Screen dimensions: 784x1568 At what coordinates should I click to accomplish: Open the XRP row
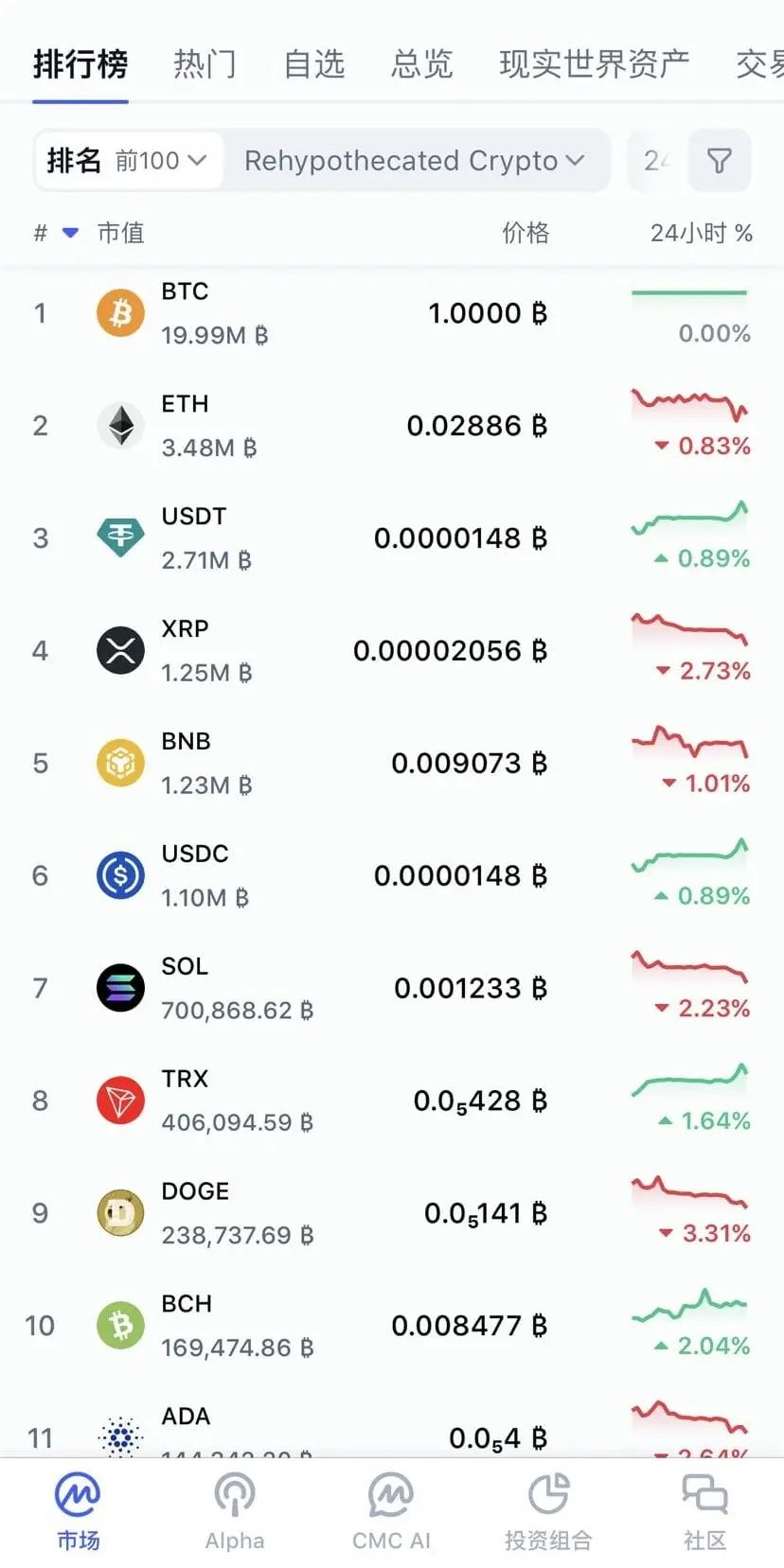(x=392, y=651)
